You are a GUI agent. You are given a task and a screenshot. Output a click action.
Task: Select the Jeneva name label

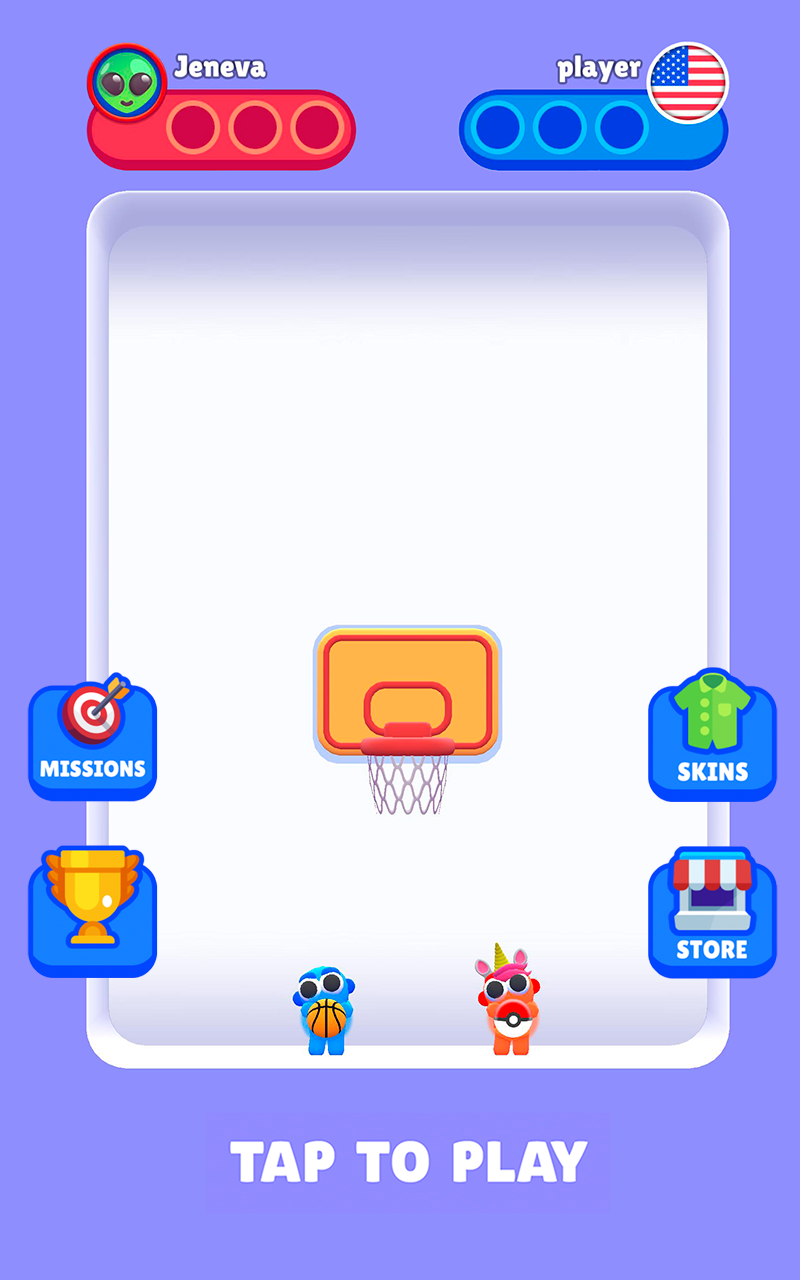(x=221, y=66)
